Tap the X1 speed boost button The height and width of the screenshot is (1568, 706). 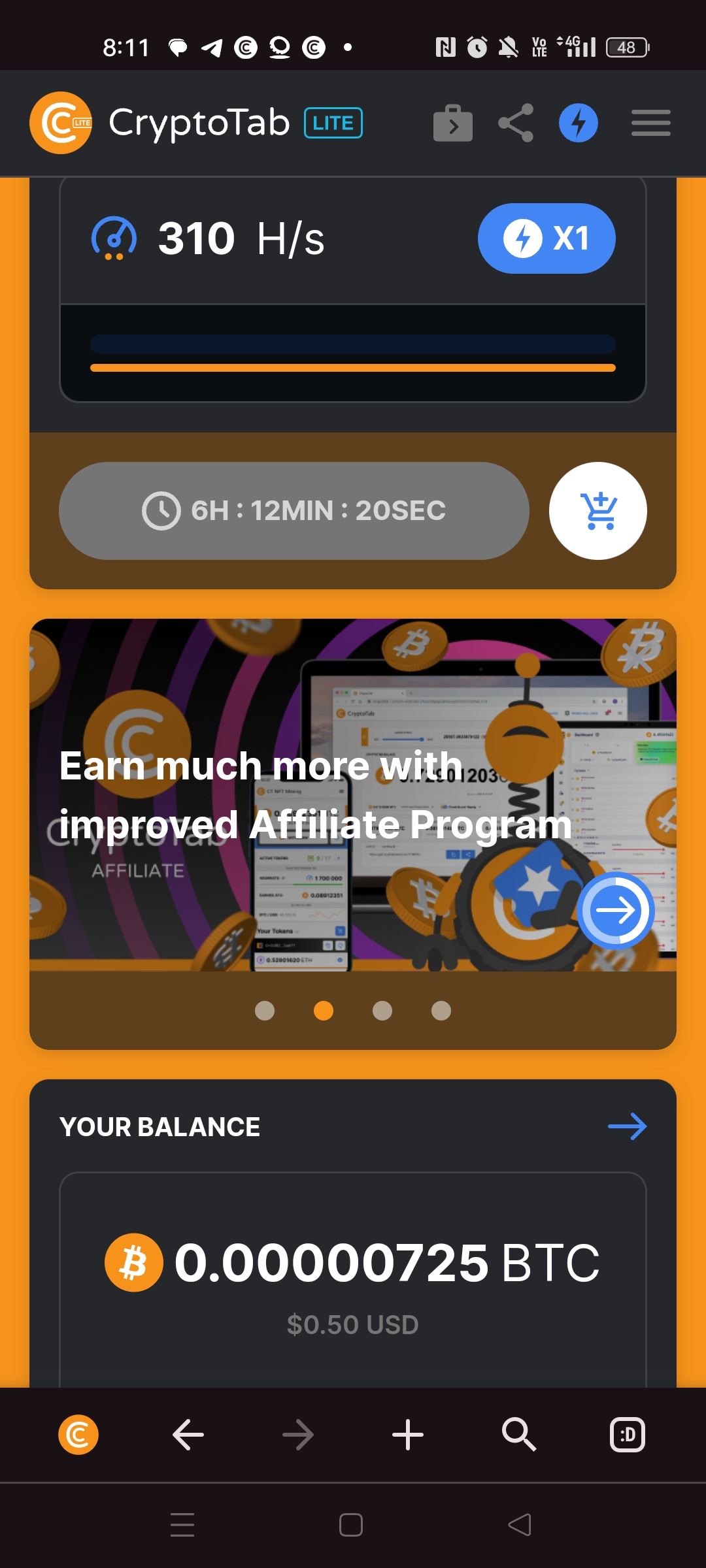click(546, 238)
